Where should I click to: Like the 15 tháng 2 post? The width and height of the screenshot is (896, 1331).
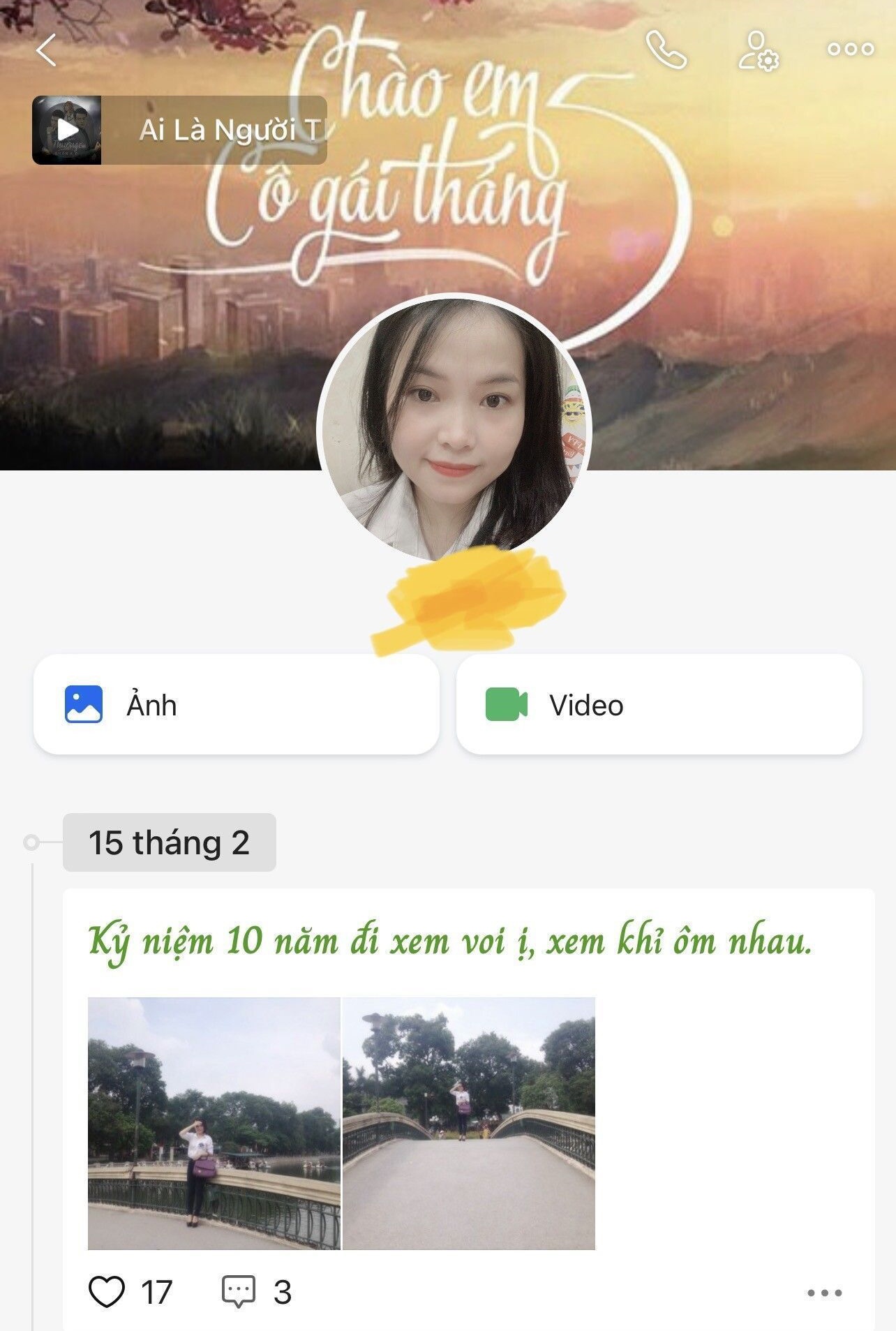pyautogui.click(x=107, y=1292)
